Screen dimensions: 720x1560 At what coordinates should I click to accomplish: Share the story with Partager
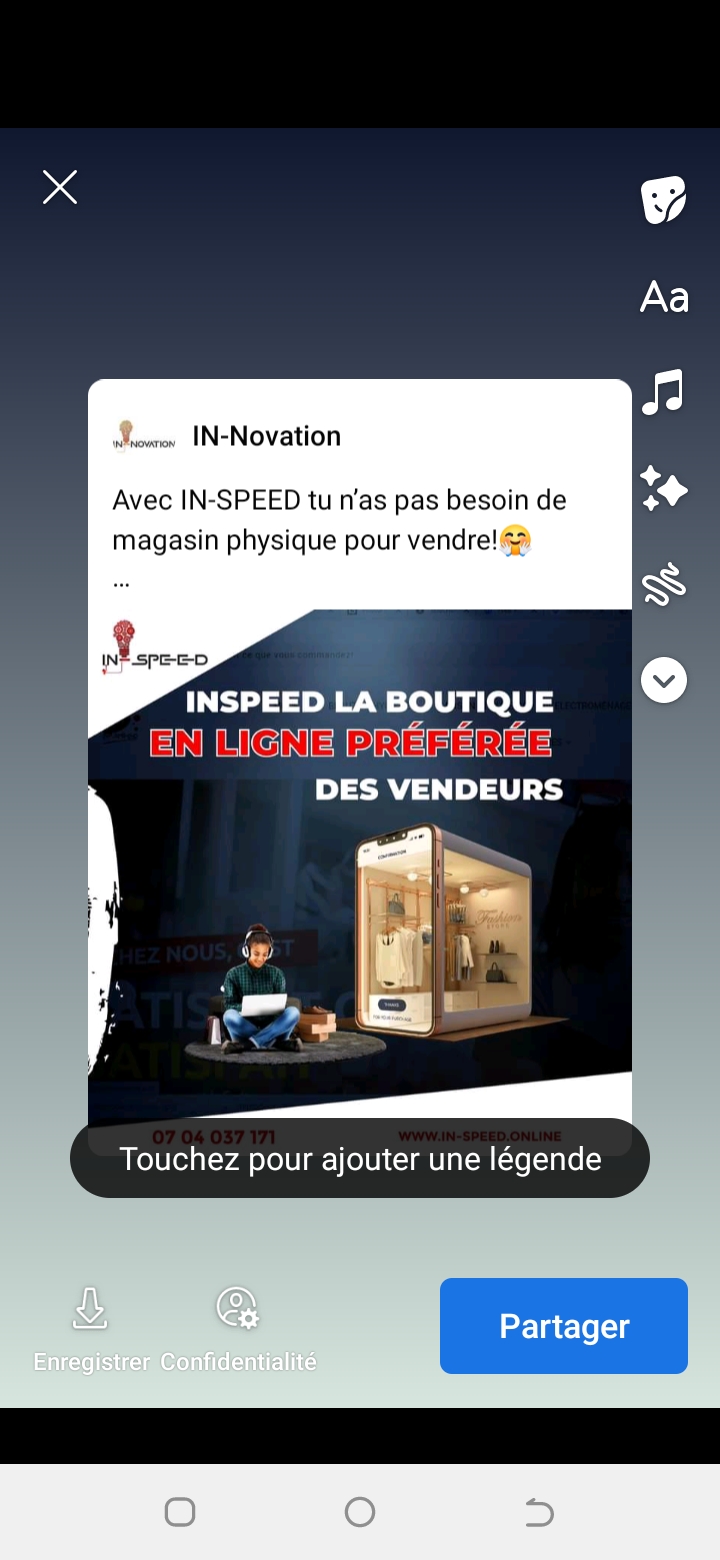point(564,1326)
